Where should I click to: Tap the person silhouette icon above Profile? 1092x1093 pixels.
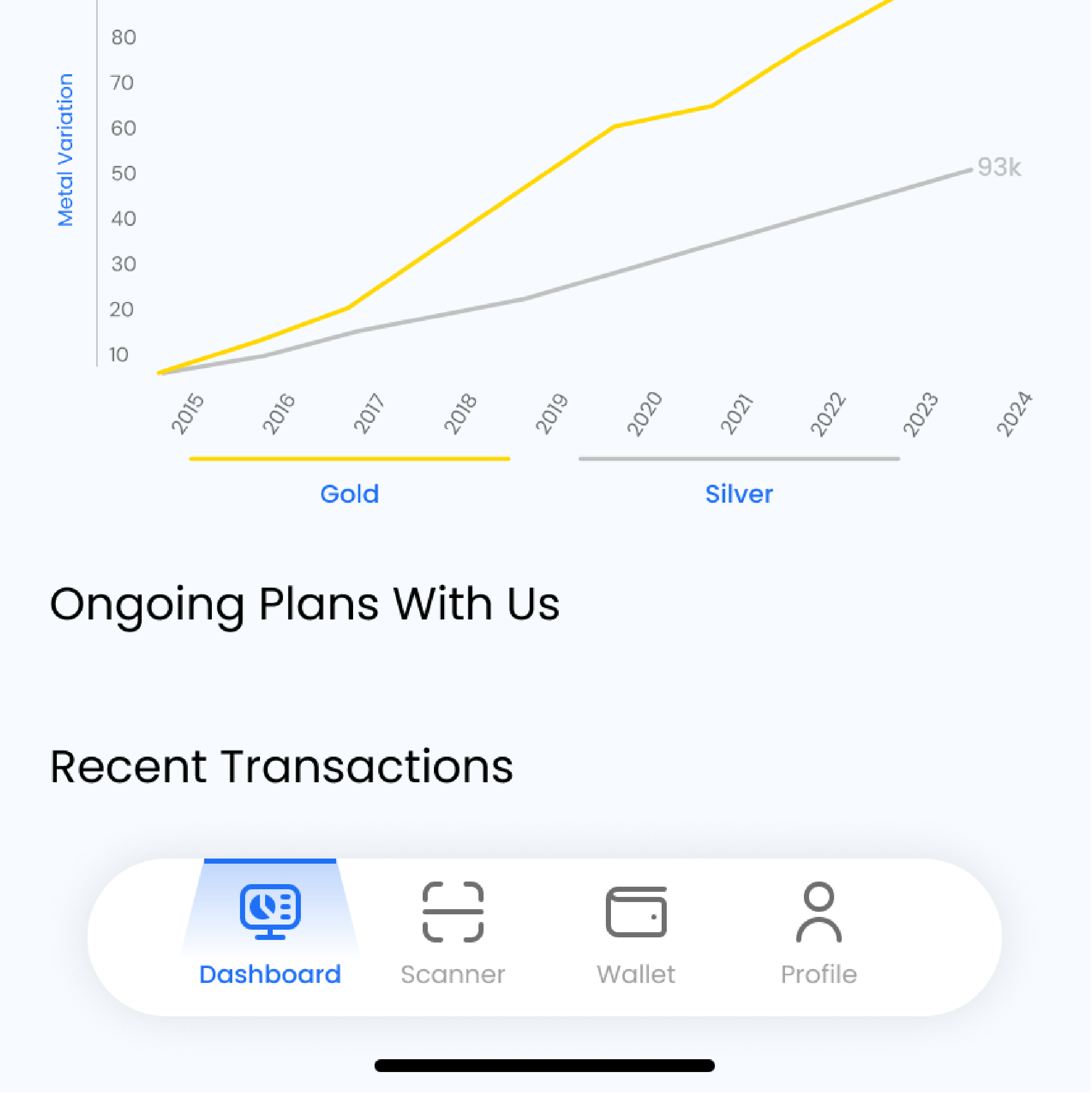[x=819, y=911]
